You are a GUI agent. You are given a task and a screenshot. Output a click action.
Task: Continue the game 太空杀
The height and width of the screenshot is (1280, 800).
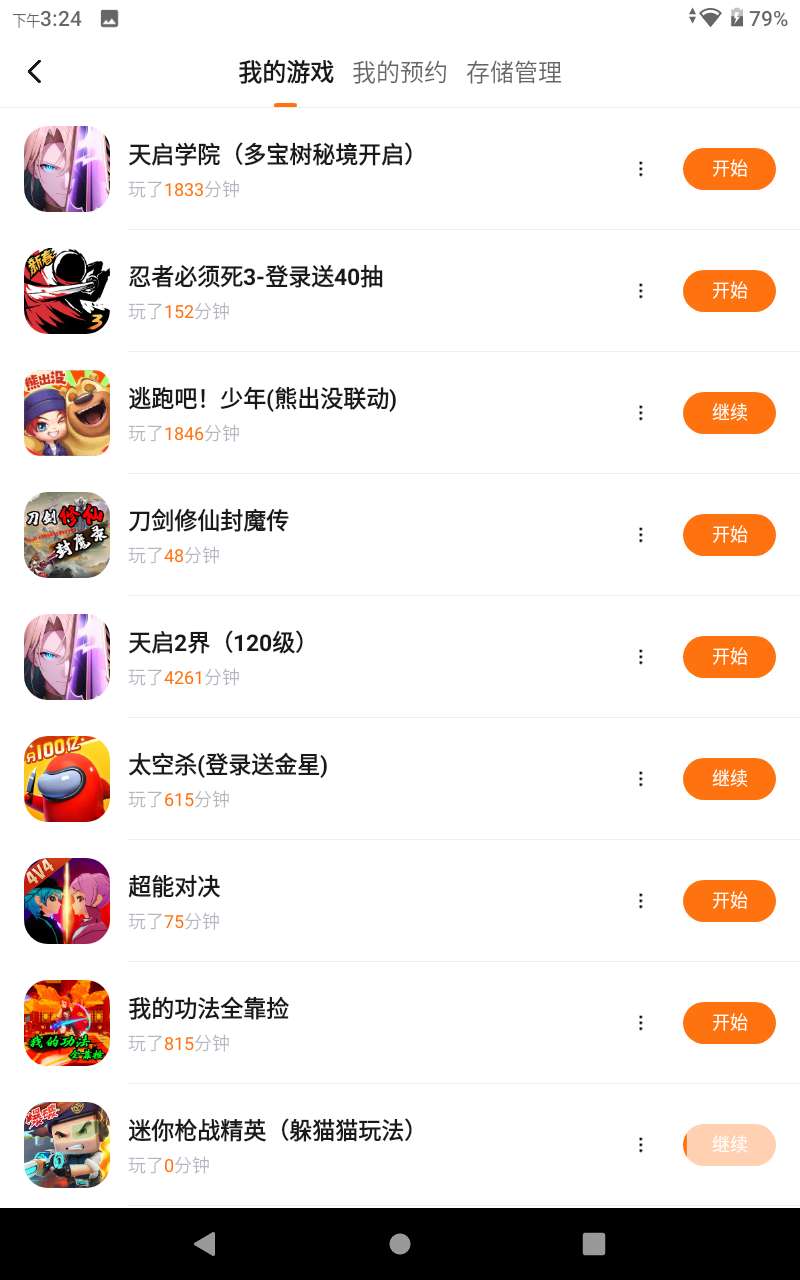tap(729, 779)
